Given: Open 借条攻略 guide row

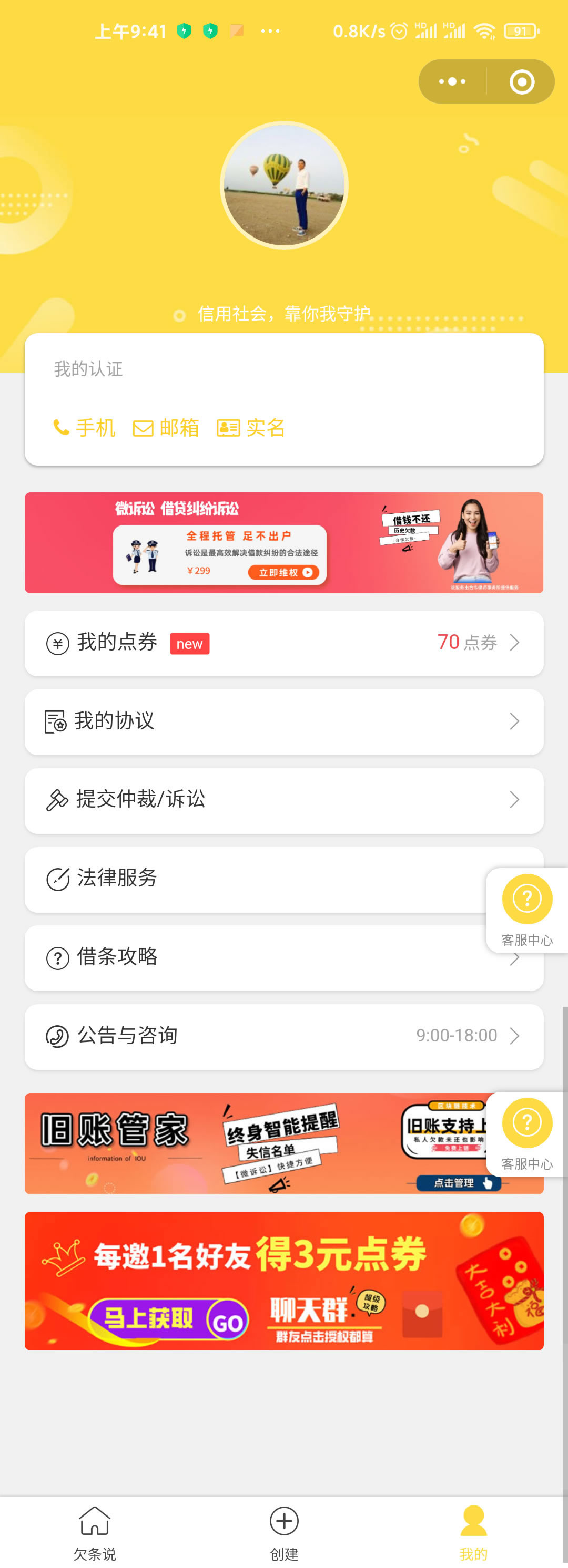Looking at the screenshot, I should pyautogui.click(x=244, y=957).
